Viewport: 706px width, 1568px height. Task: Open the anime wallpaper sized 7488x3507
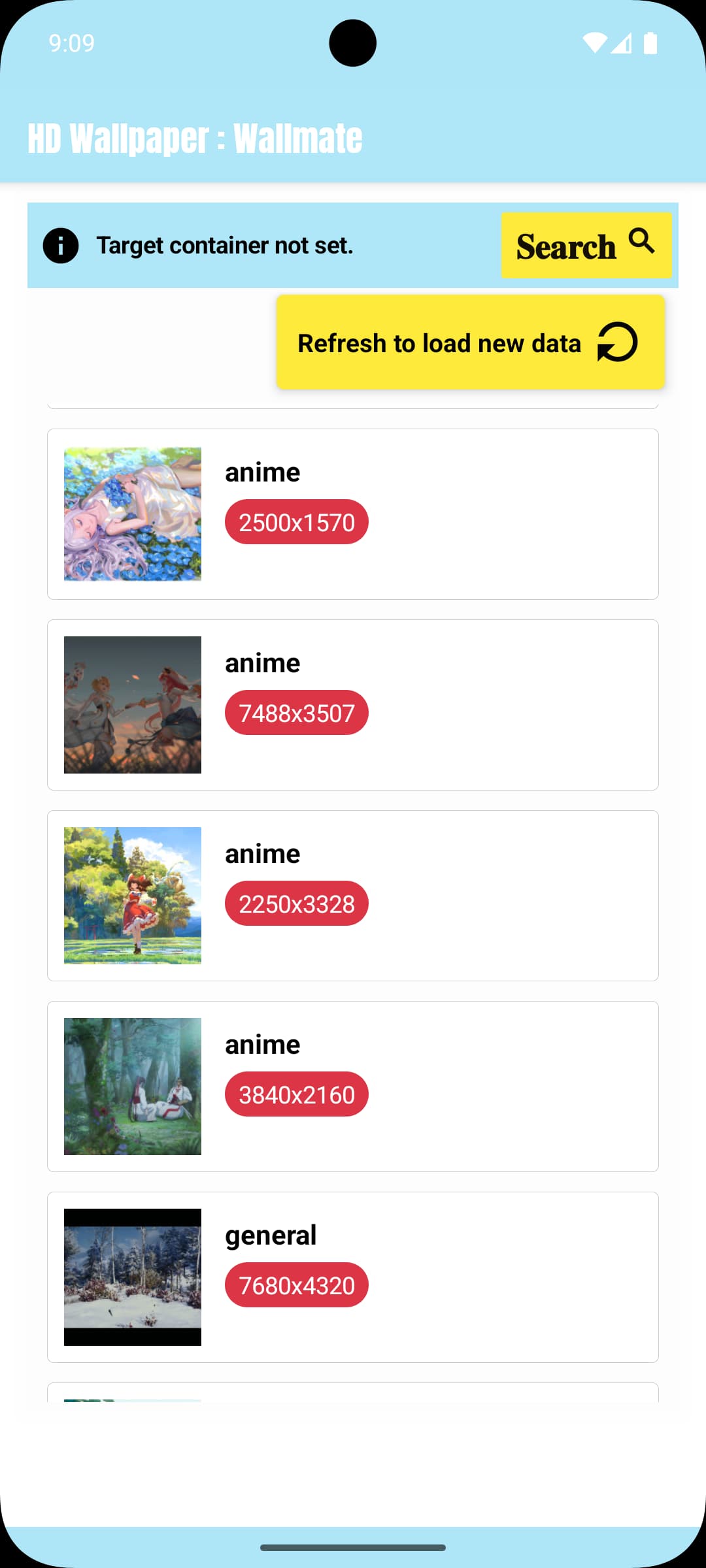click(x=352, y=705)
